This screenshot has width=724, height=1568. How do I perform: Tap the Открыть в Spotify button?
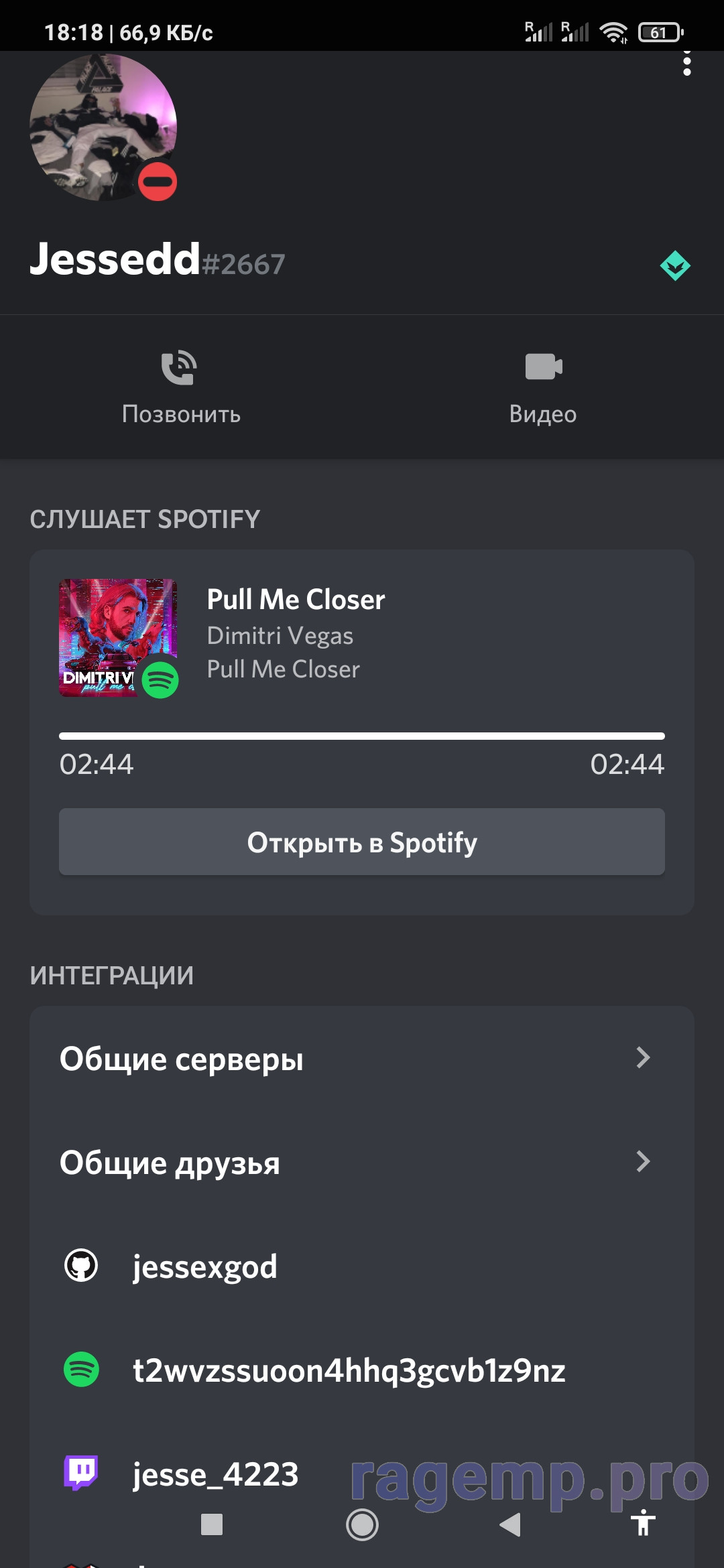[362, 842]
